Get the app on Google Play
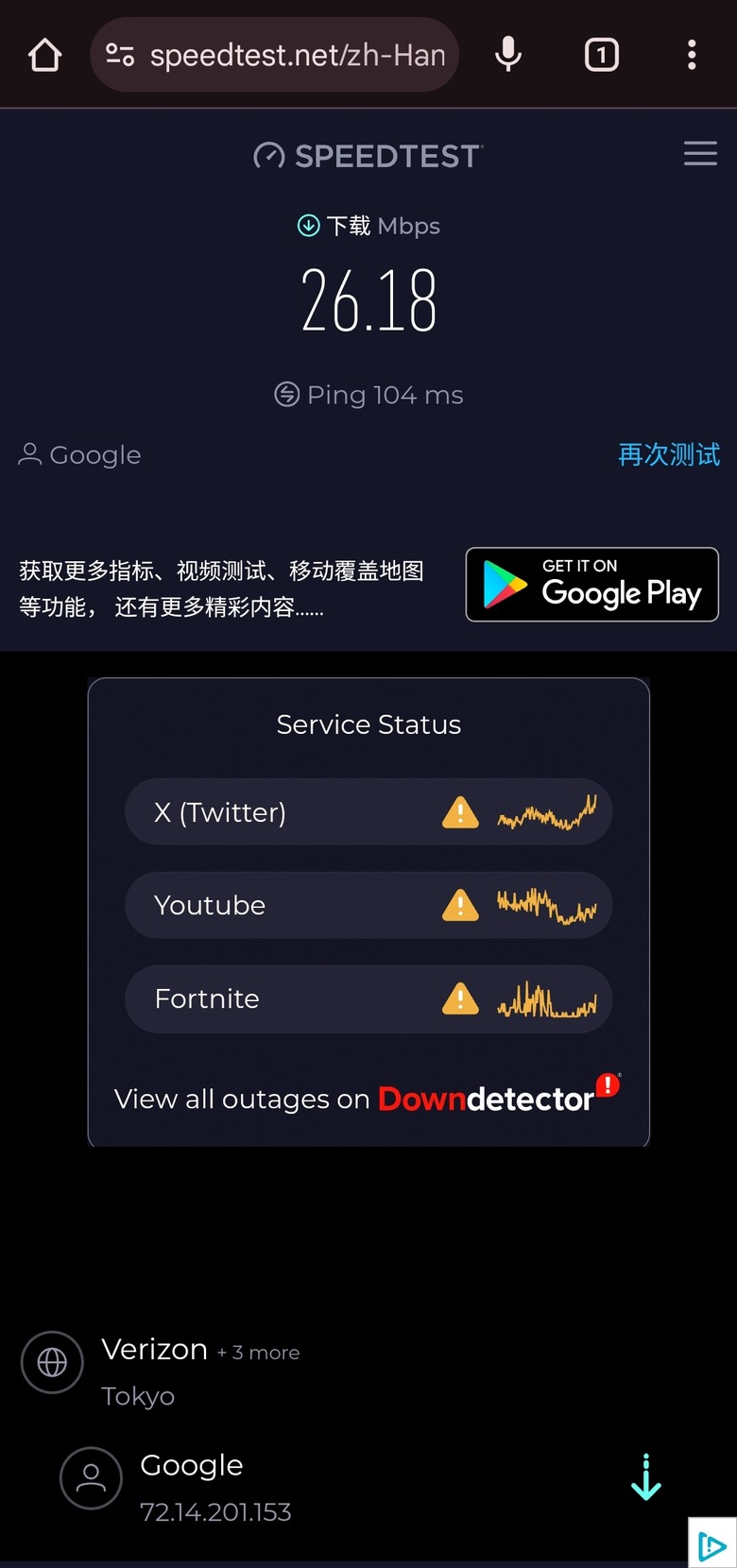 pyautogui.click(x=591, y=585)
